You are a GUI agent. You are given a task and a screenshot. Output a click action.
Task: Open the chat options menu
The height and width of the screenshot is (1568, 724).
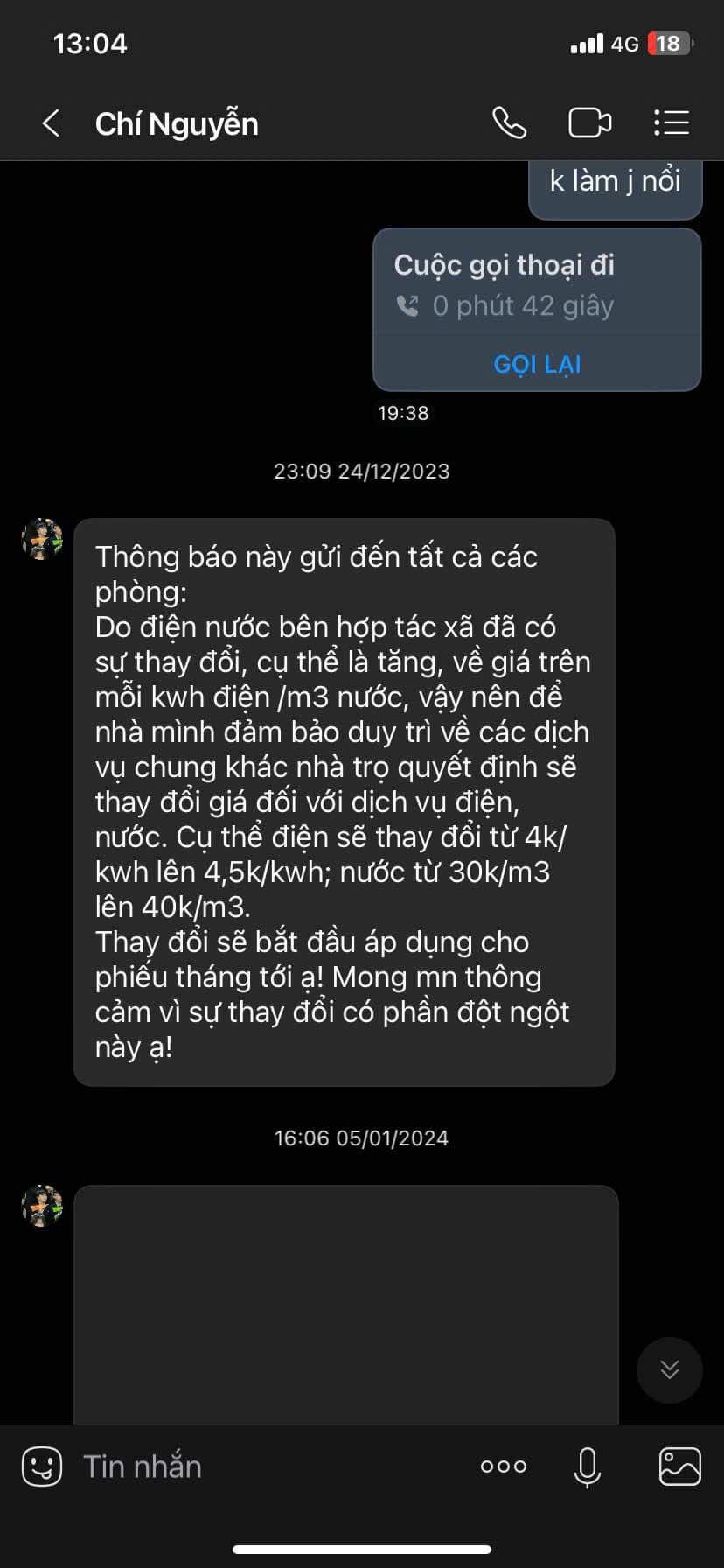[x=671, y=123]
